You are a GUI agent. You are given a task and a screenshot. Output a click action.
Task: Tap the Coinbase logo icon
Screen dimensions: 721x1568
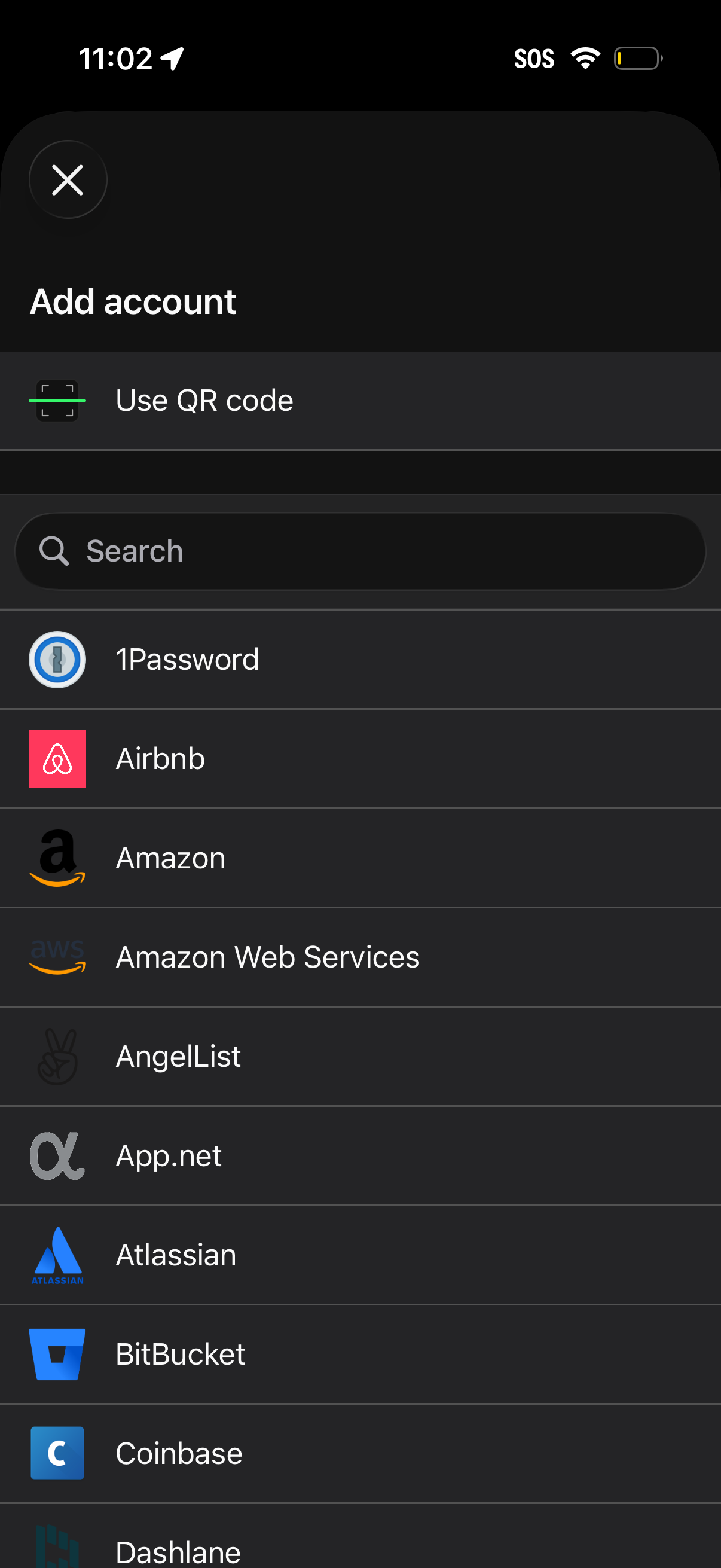click(x=57, y=1453)
